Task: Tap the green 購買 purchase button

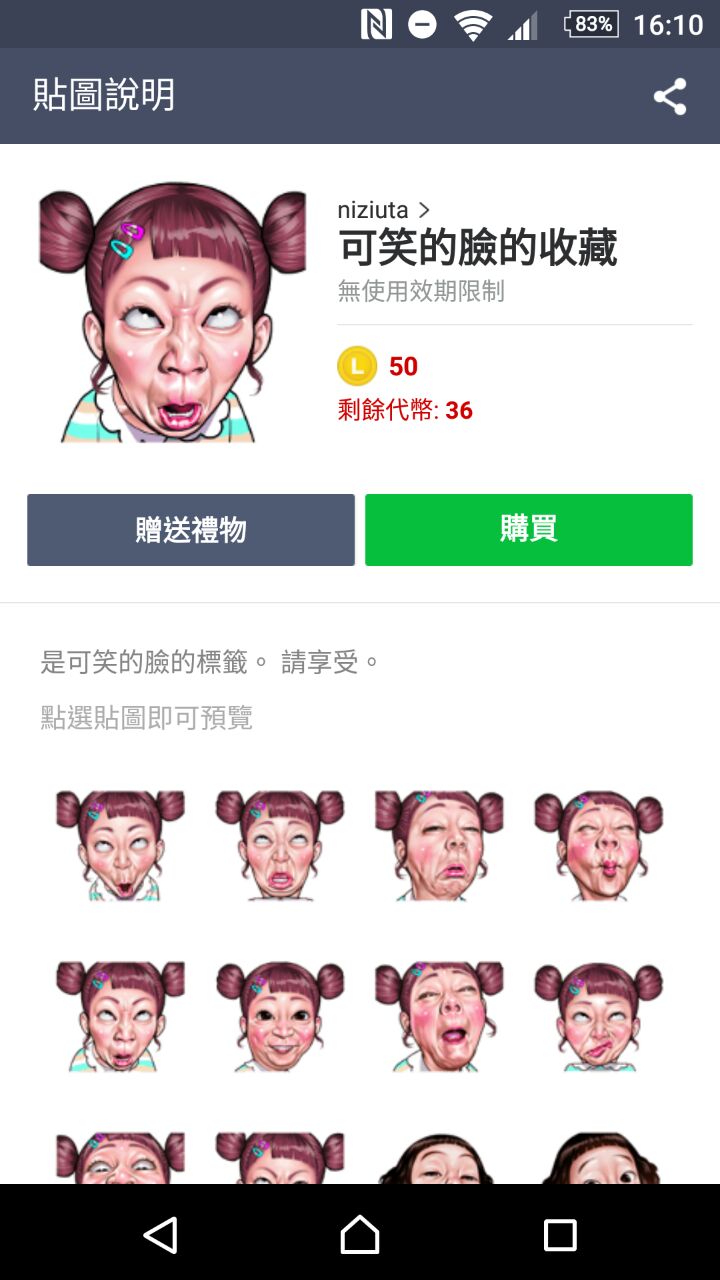Action: tap(528, 530)
